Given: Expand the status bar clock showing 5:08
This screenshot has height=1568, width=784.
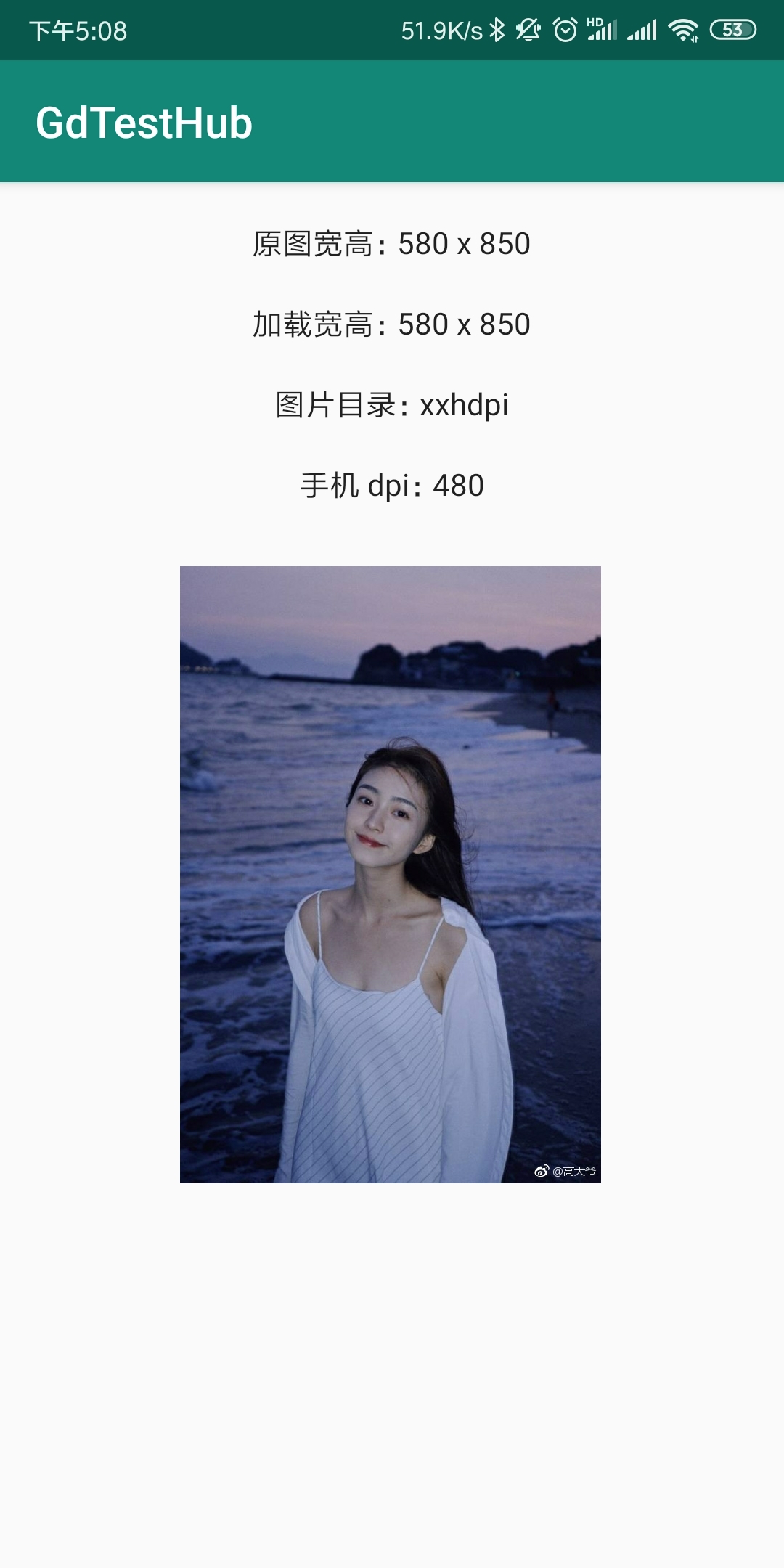Looking at the screenshot, I should click(x=77, y=30).
